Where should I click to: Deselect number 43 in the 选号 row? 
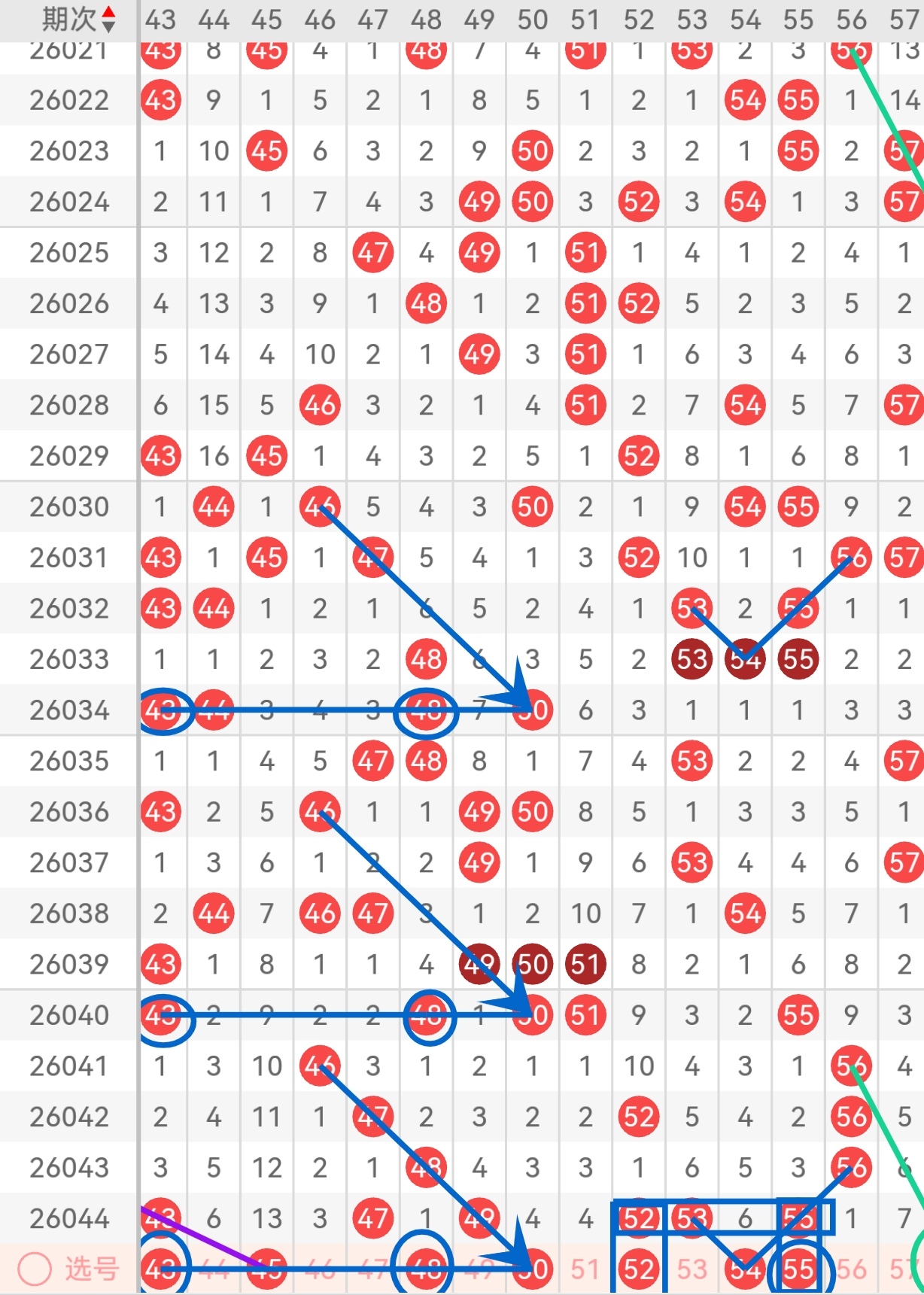click(160, 1269)
